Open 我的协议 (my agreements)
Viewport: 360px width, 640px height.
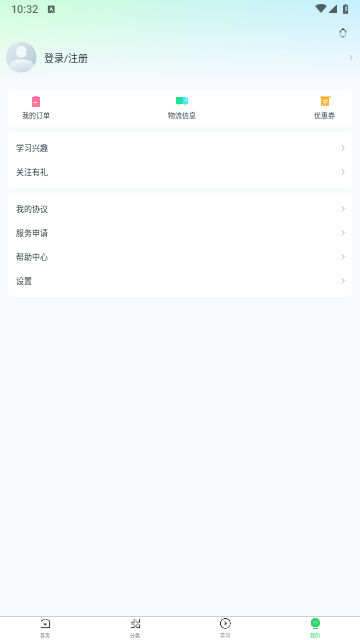[x=180, y=209]
